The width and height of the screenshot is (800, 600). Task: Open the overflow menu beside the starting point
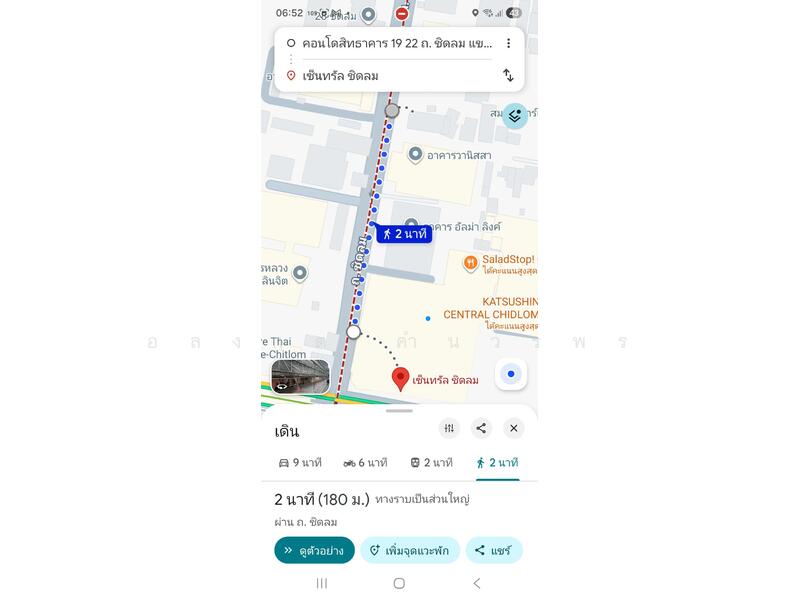click(x=508, y=43)
